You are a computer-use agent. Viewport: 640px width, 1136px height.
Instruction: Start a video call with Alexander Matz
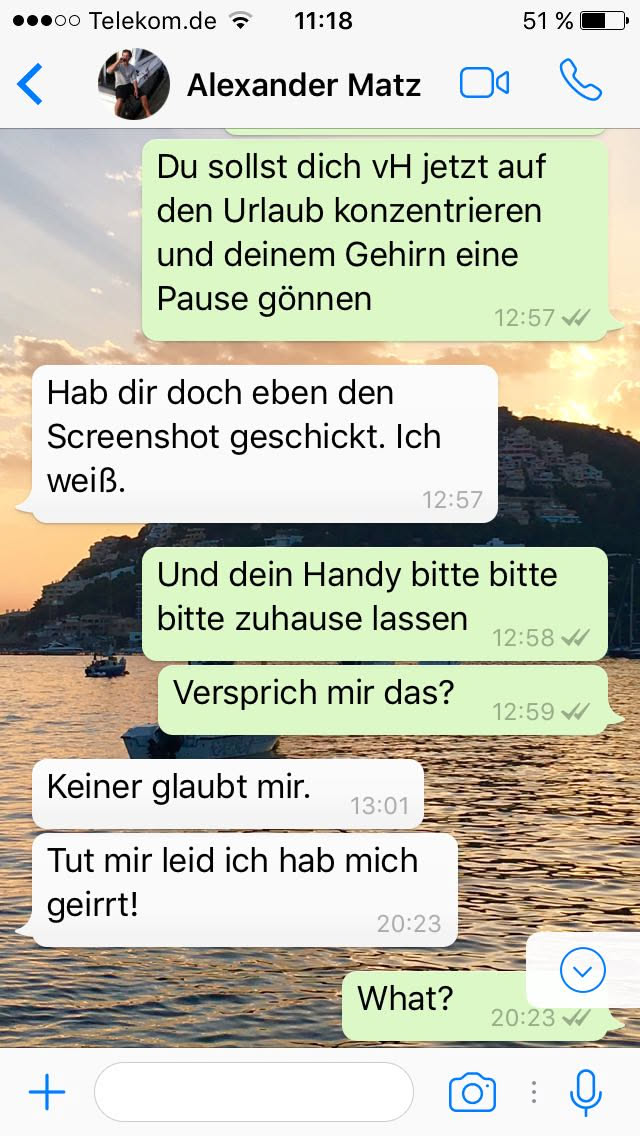(485, 83)
